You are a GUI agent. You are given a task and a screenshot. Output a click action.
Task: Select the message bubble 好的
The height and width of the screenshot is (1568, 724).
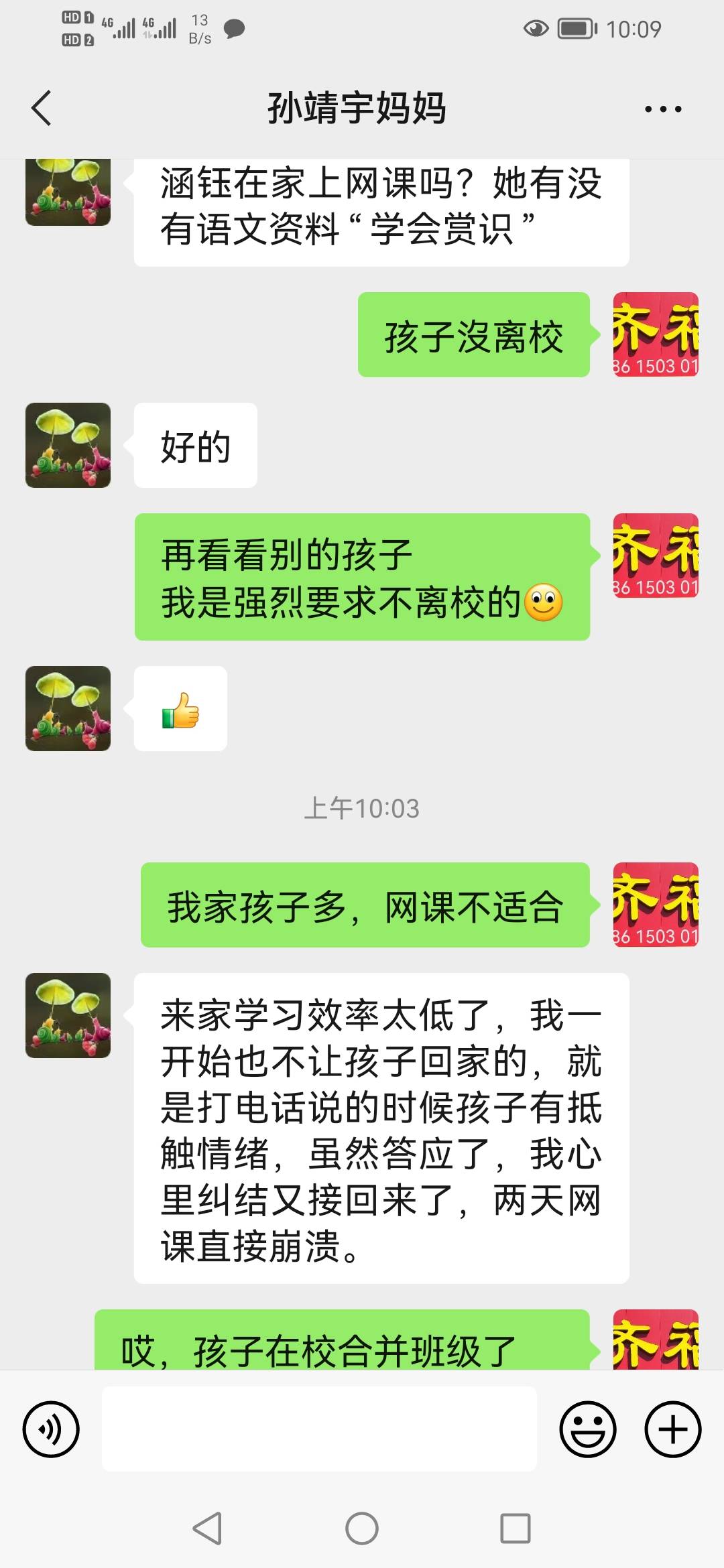click(196, 446)
